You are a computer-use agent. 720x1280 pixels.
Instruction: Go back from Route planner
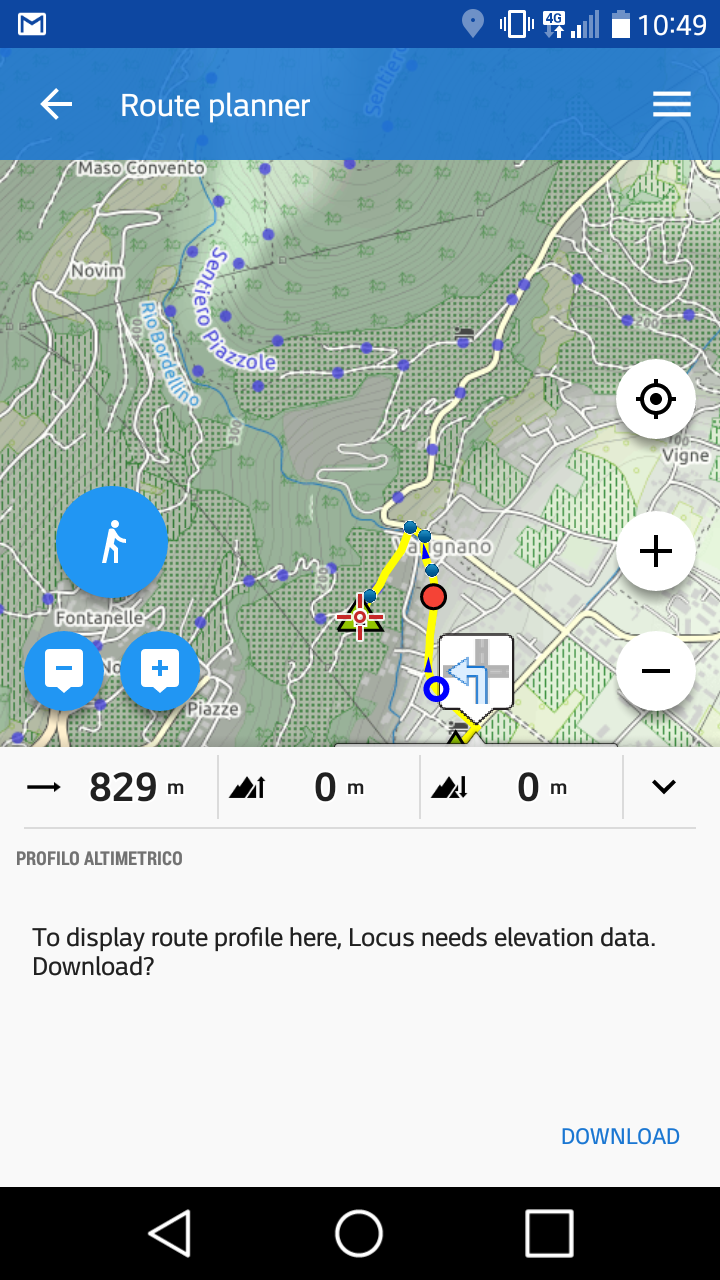click(x=56, y=105)
